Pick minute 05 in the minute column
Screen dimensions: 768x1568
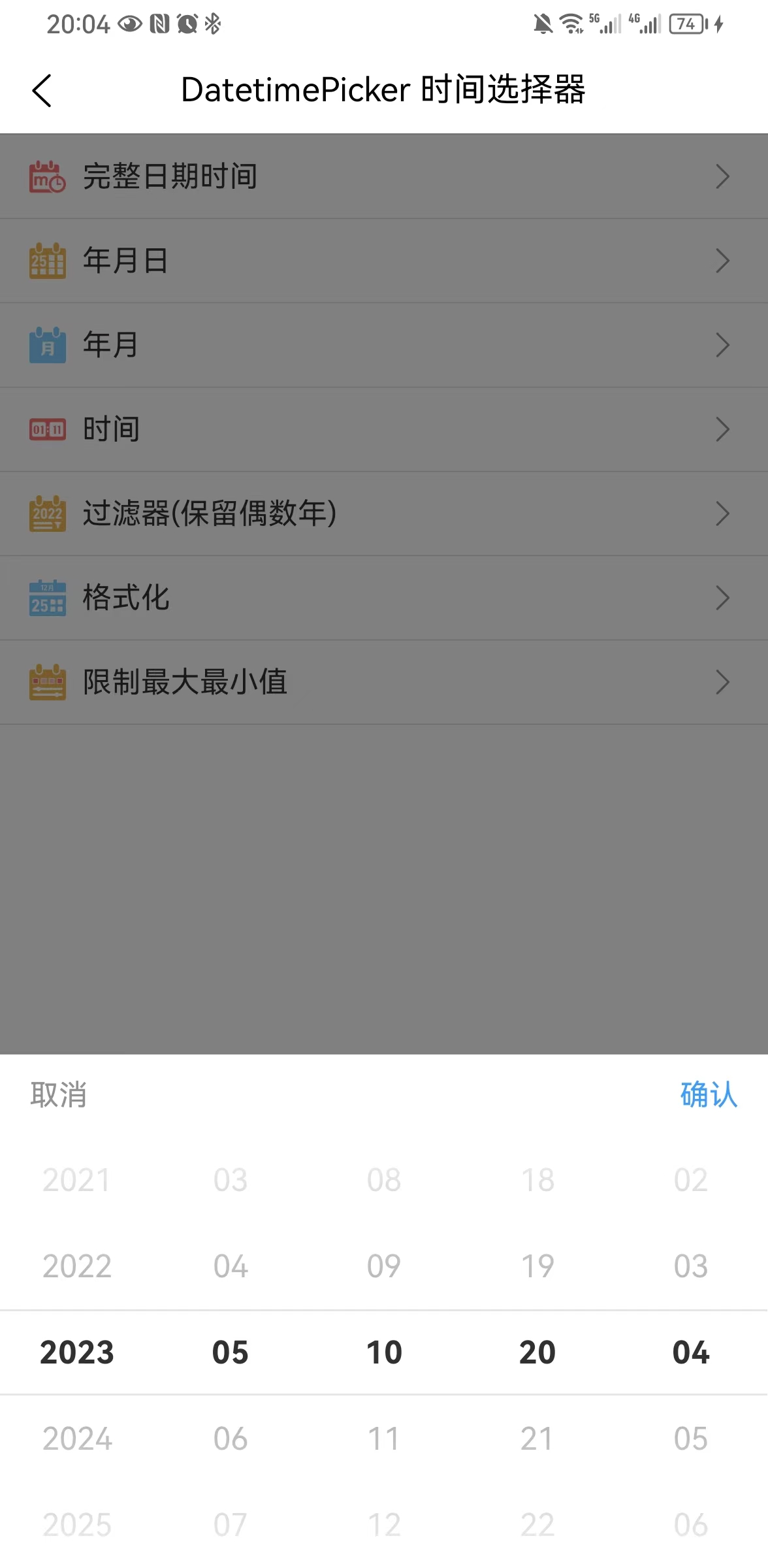[691, 1439]
